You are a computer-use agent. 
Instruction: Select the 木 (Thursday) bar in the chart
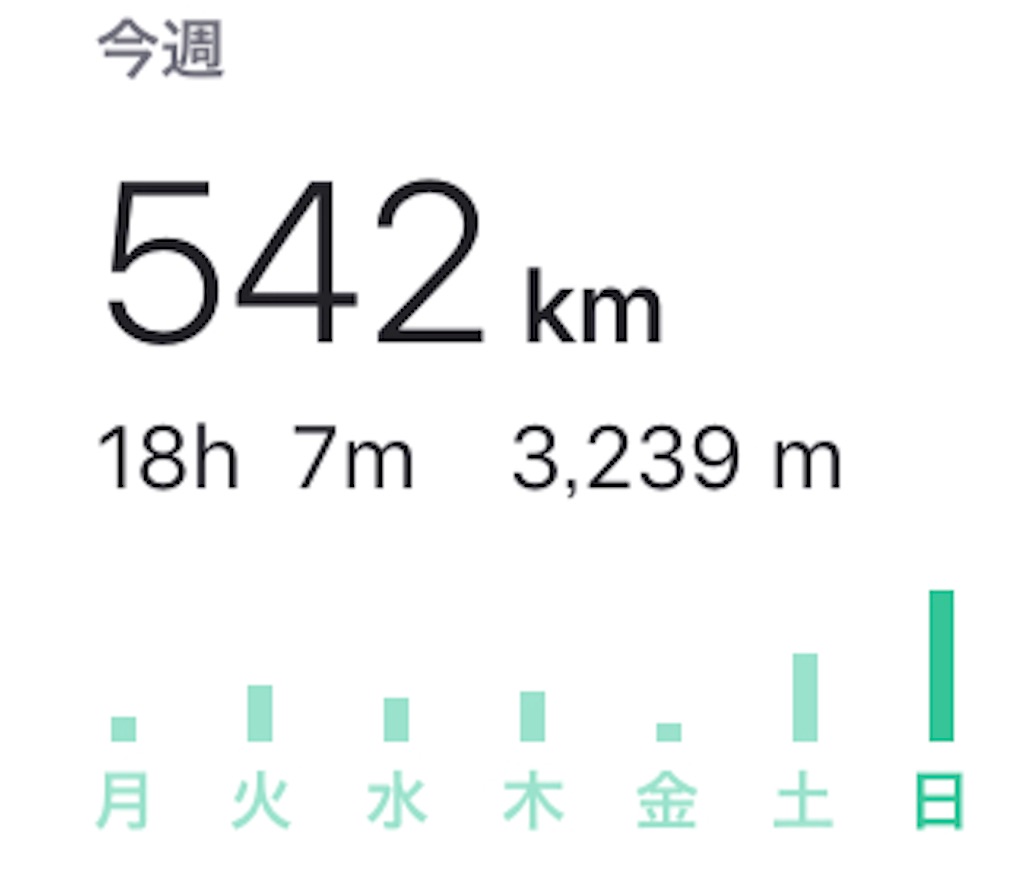click(x=533, y=716)
